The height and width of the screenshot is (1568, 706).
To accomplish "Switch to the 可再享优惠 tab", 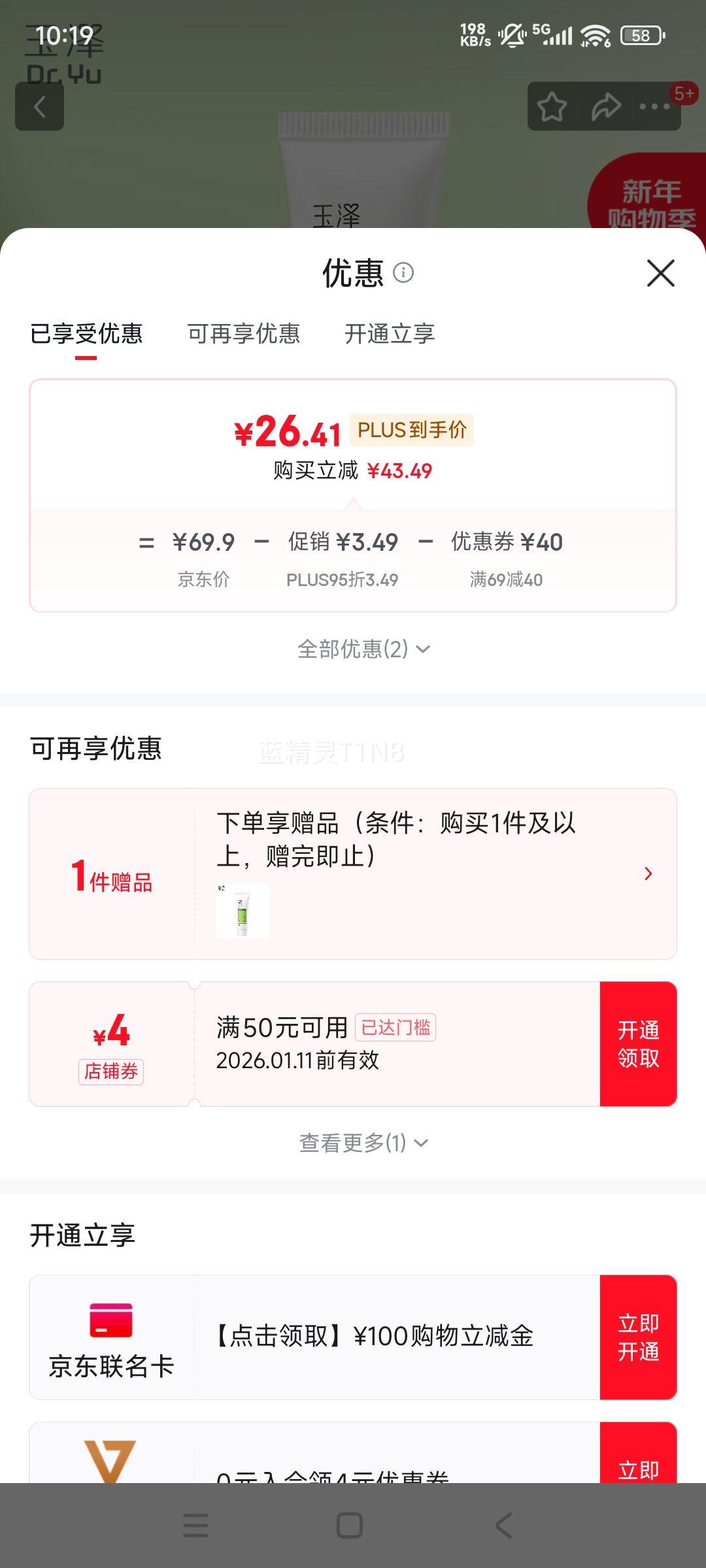I will (x=244, y=334).
